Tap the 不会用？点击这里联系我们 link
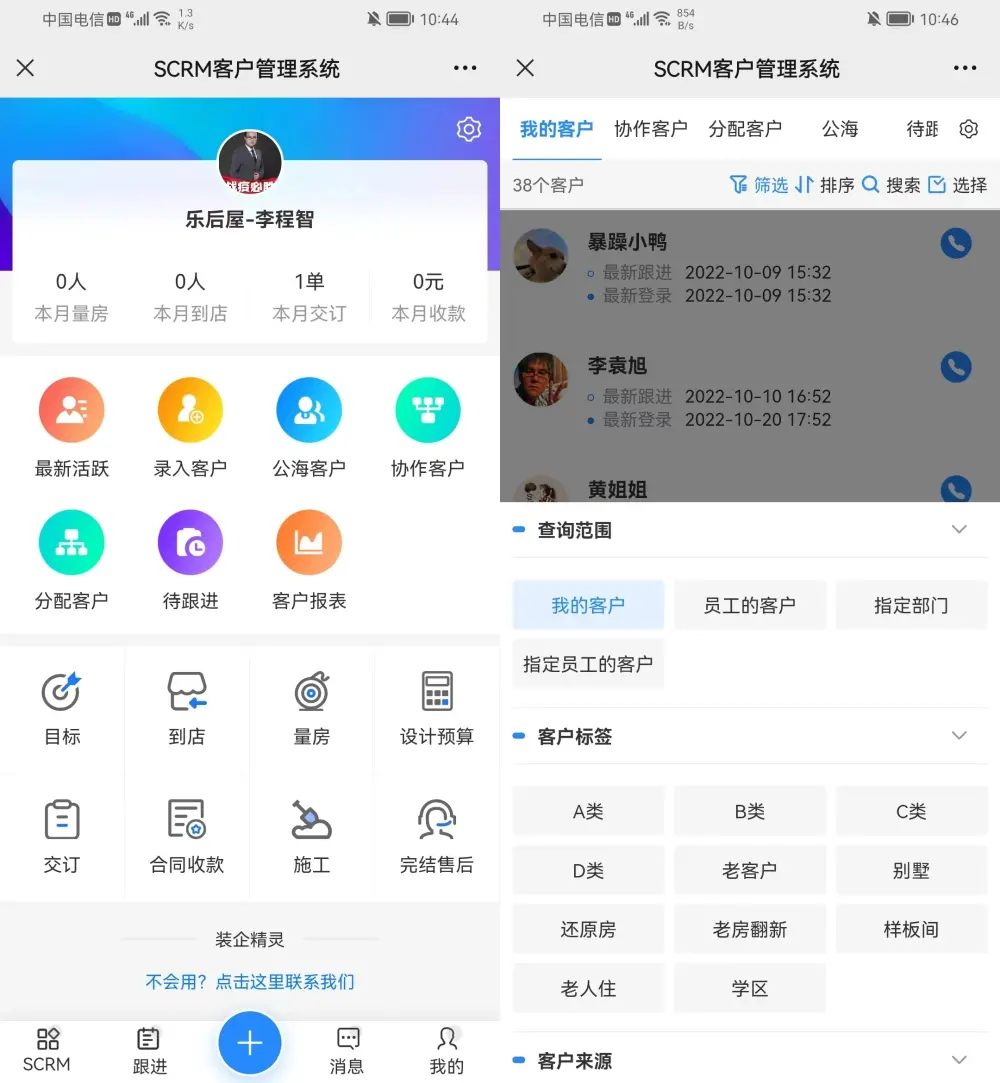 (250, 981)
